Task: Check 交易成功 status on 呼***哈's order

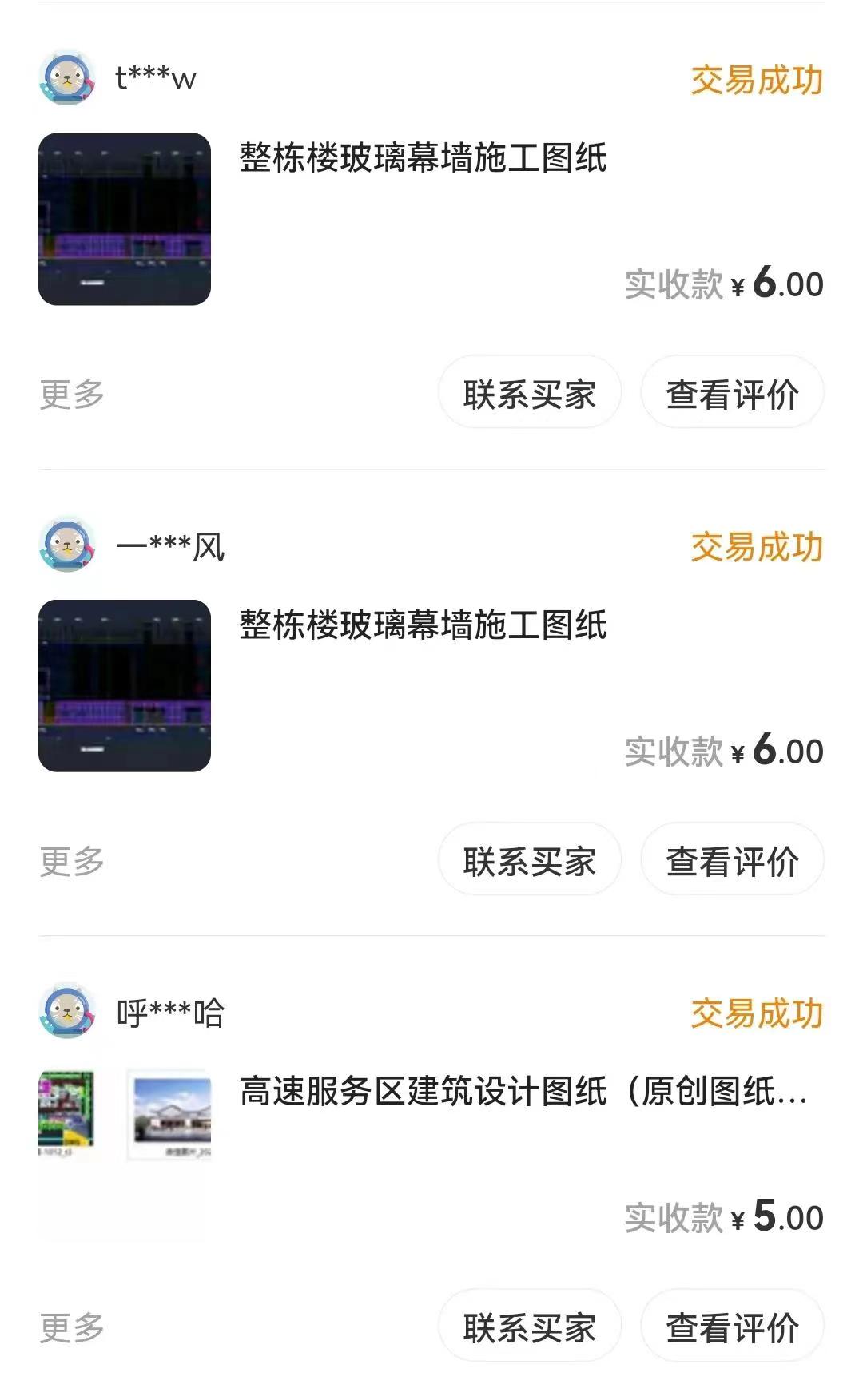Action: [x=755, y=1013]
